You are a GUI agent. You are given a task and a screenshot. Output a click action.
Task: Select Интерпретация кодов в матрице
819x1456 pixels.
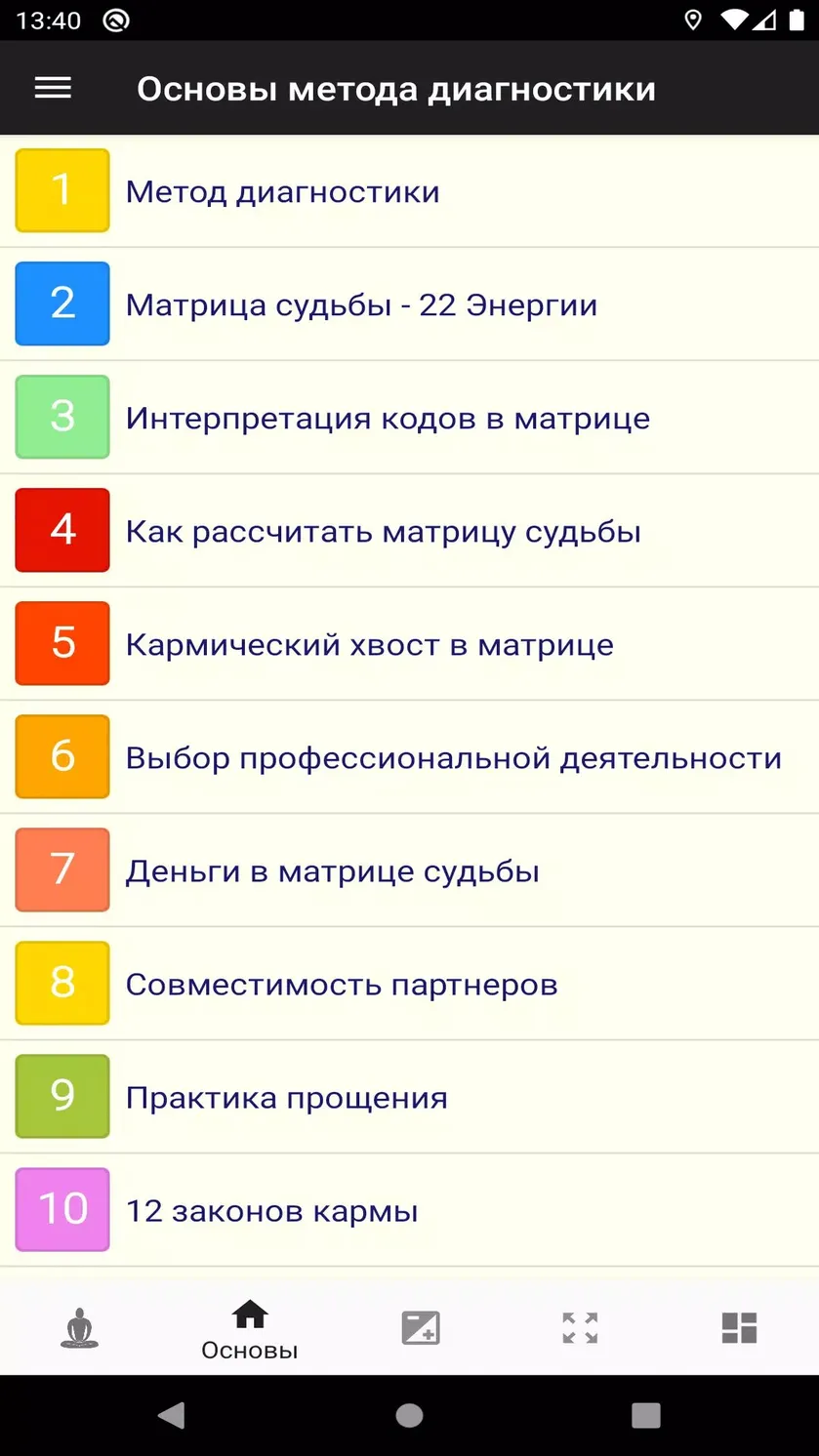(x=409, y=418)
